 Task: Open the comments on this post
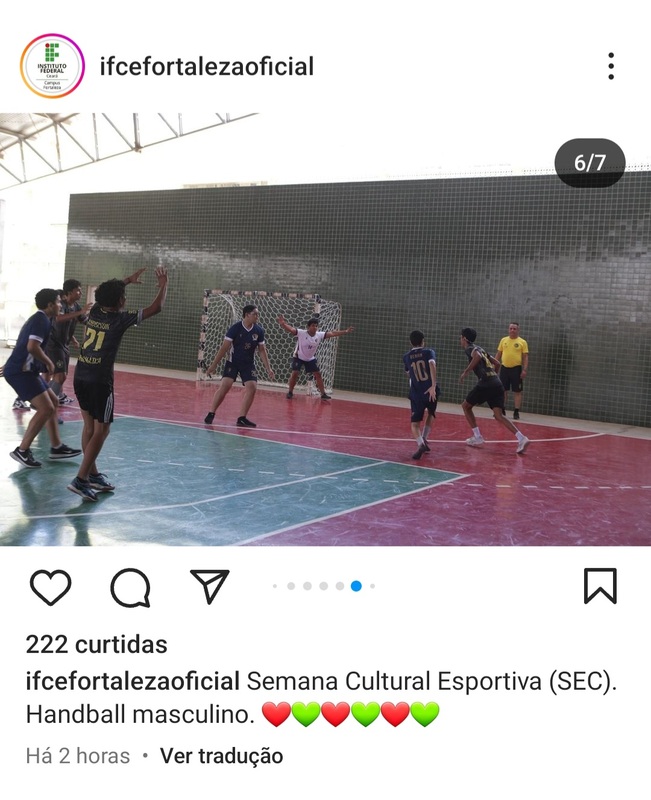pyautogui.click(x=130, y=587)
